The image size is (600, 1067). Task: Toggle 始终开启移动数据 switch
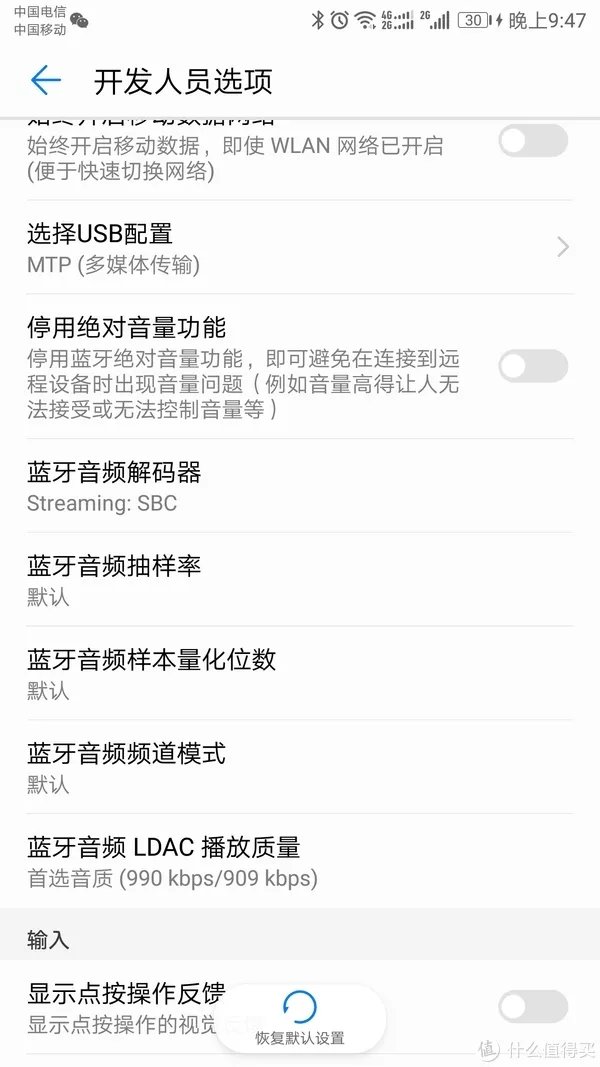click(x=532, y=142)
